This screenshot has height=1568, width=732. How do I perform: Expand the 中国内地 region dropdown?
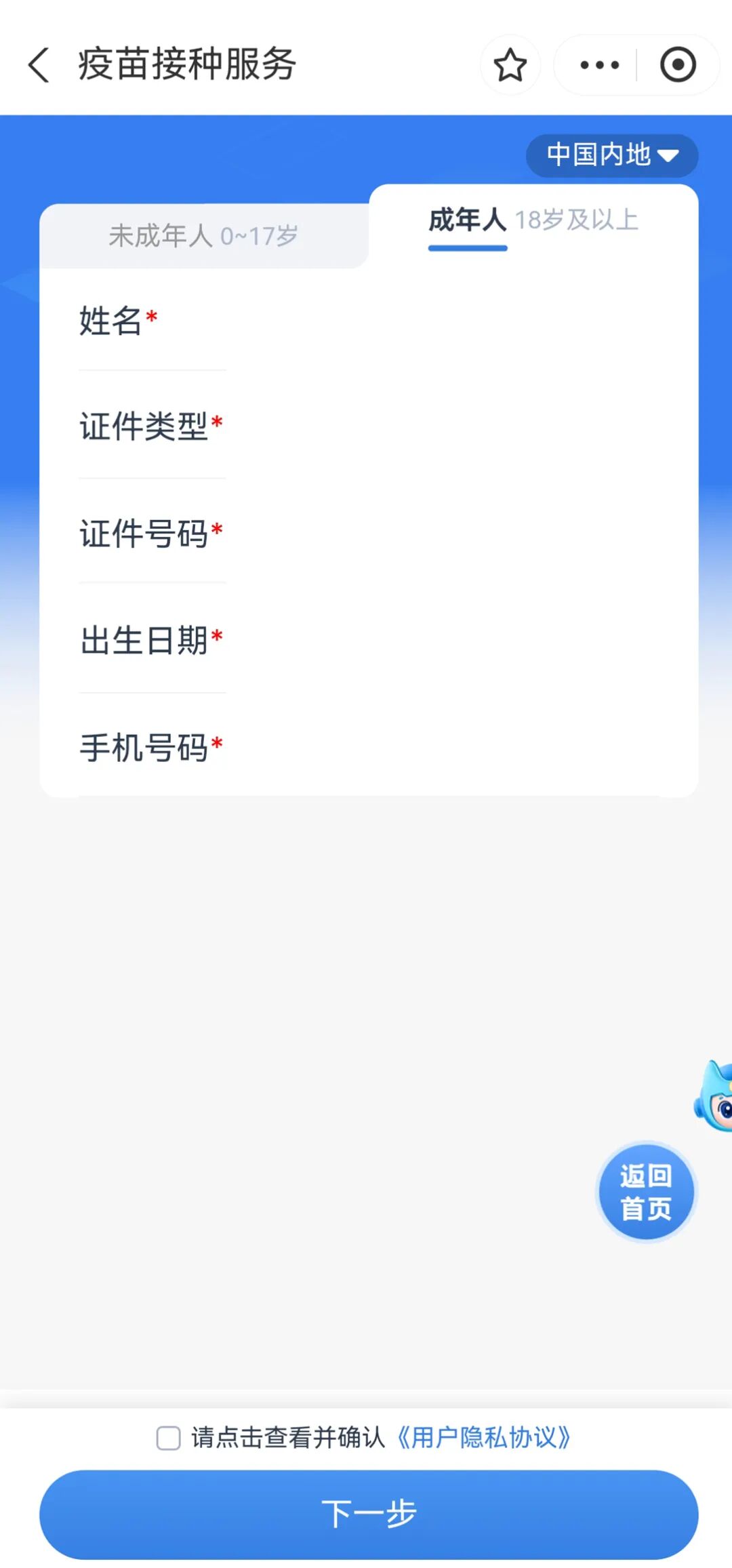612,155
